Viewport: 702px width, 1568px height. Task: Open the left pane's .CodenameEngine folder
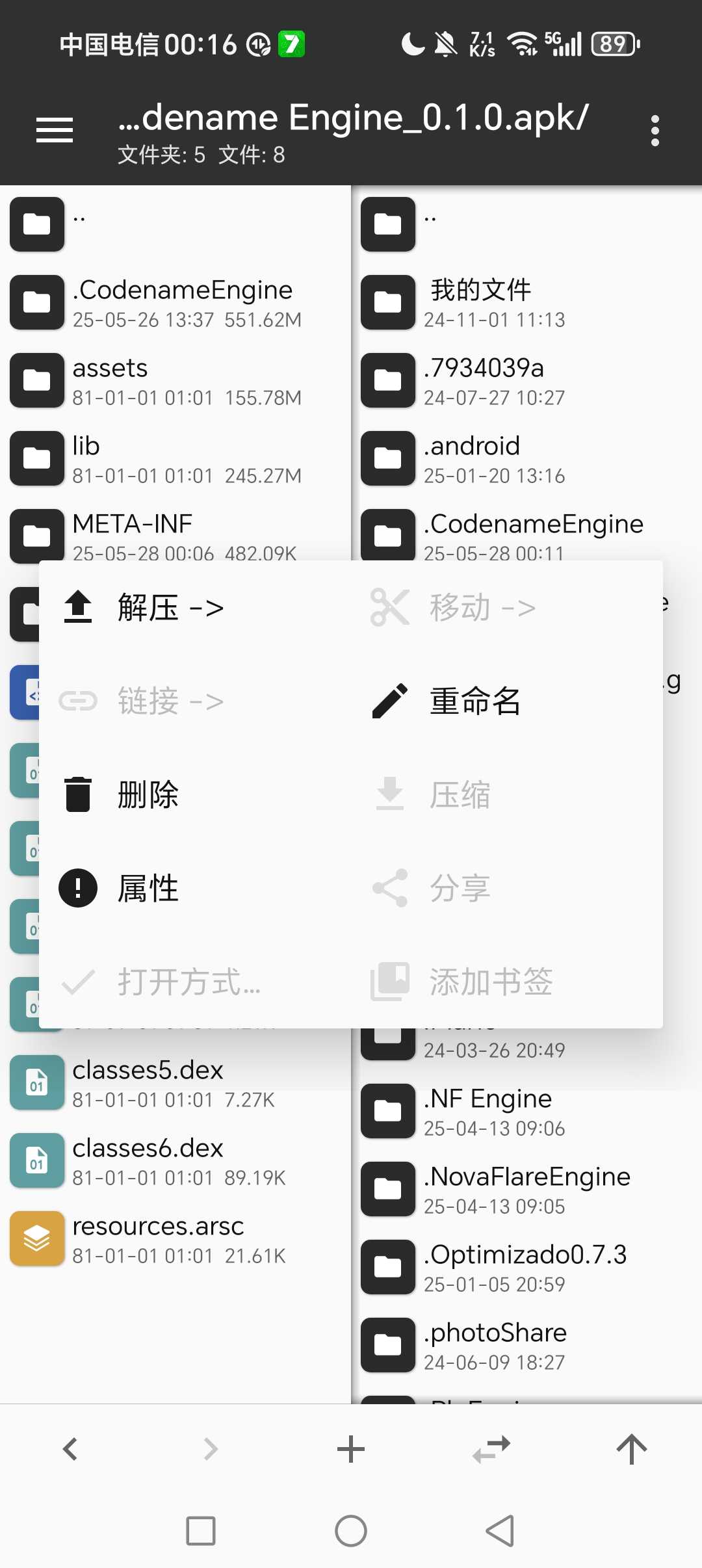point(175,302)
